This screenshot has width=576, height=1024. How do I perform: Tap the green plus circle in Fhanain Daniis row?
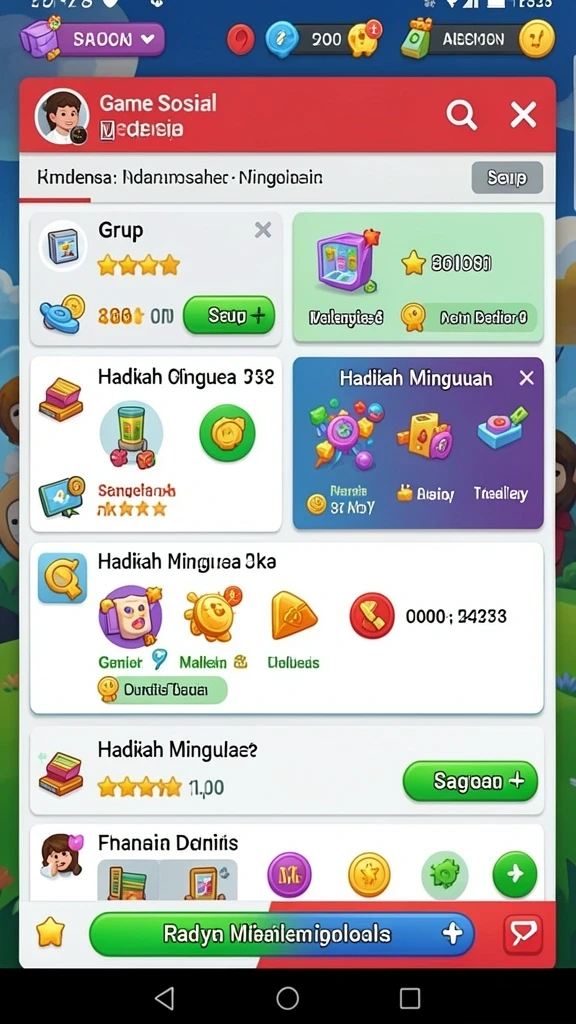click(515, 874)
